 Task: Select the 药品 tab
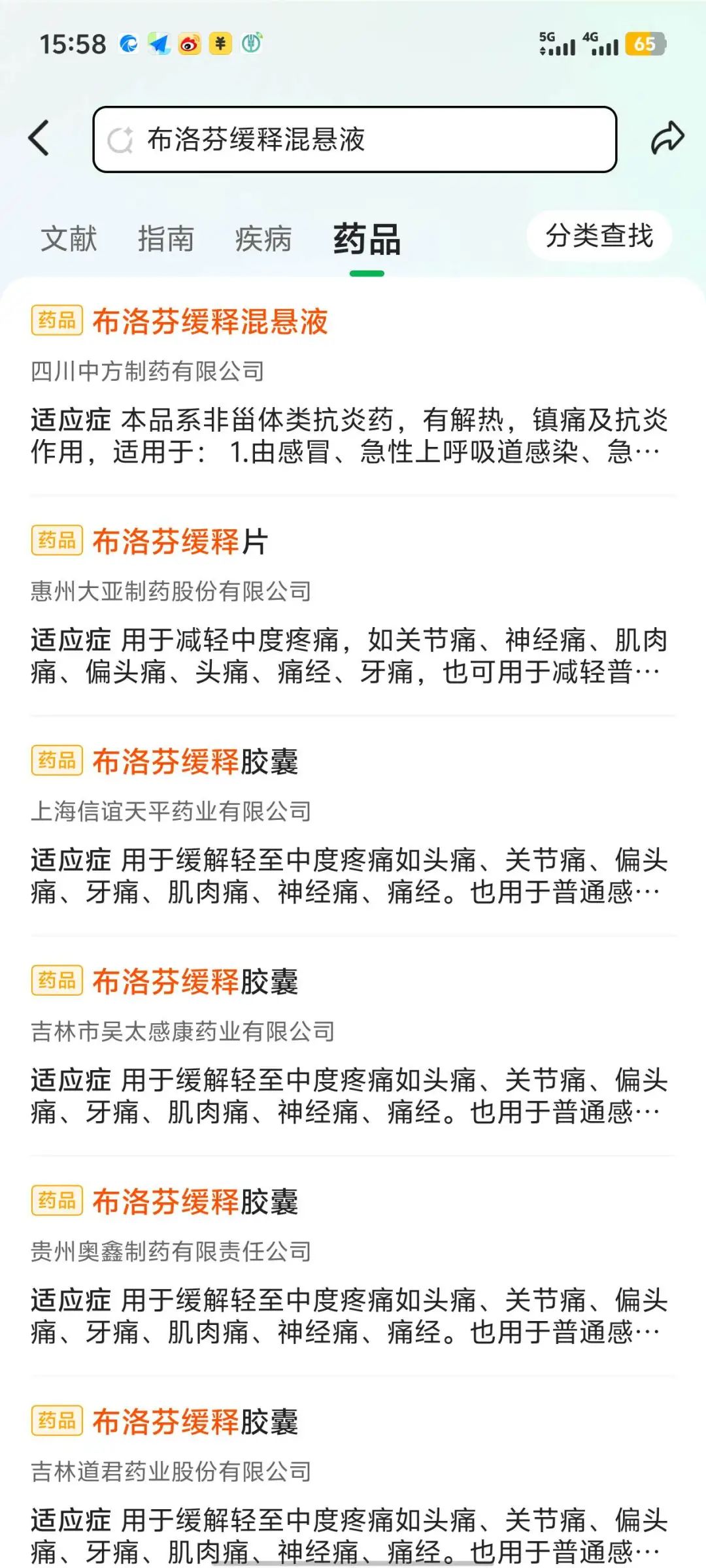(367, 239)
